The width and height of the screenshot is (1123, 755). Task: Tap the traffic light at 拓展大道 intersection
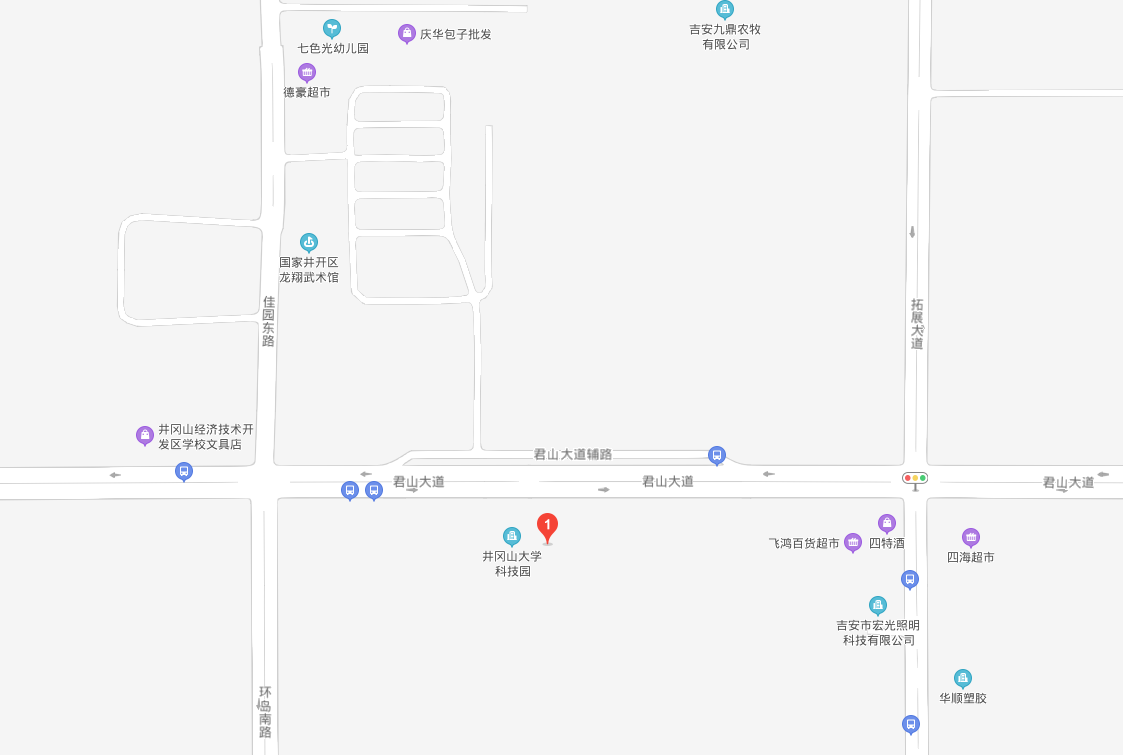(915, 479)
